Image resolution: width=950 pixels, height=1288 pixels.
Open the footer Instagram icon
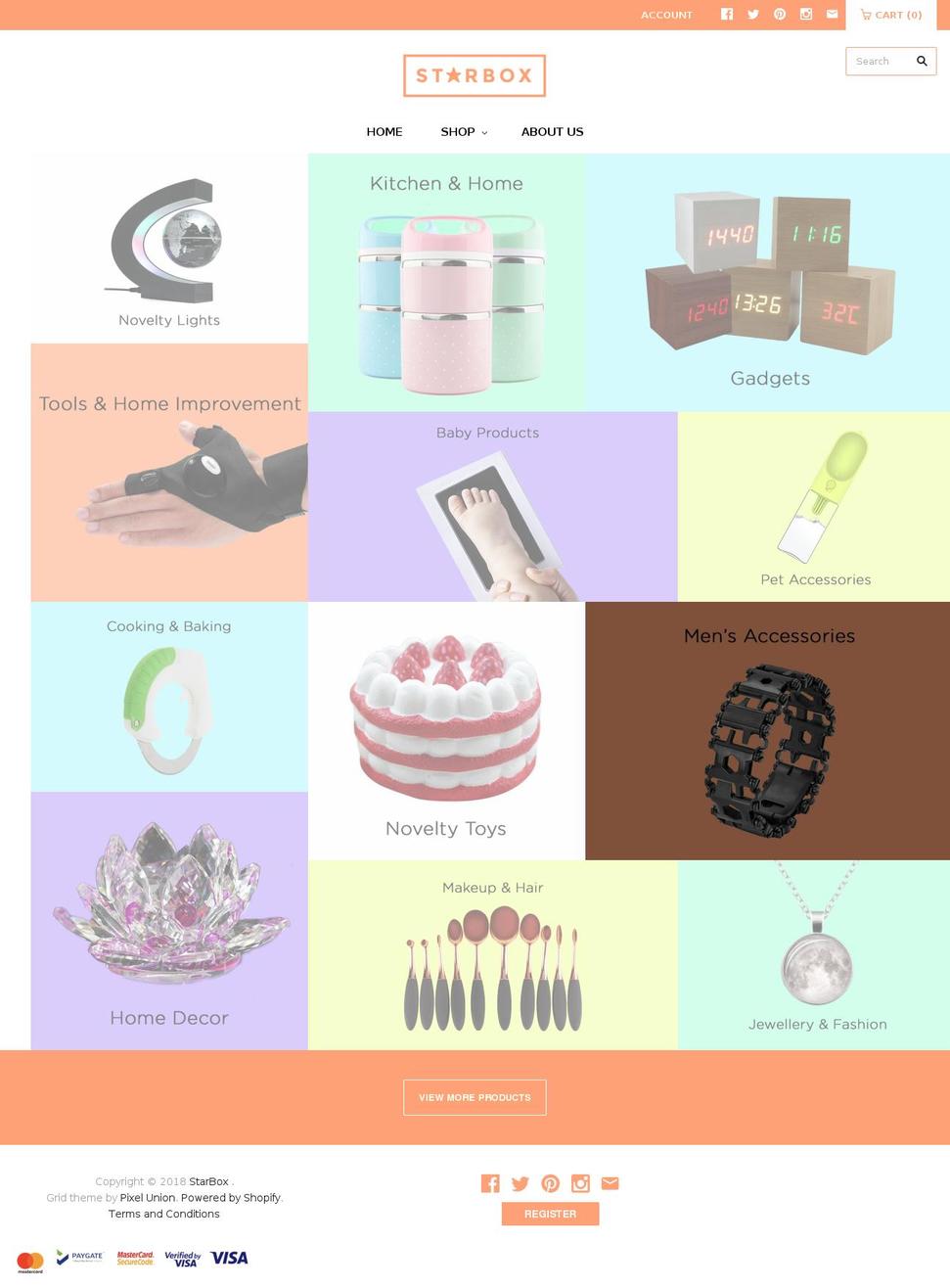[x=580, y=1183]
